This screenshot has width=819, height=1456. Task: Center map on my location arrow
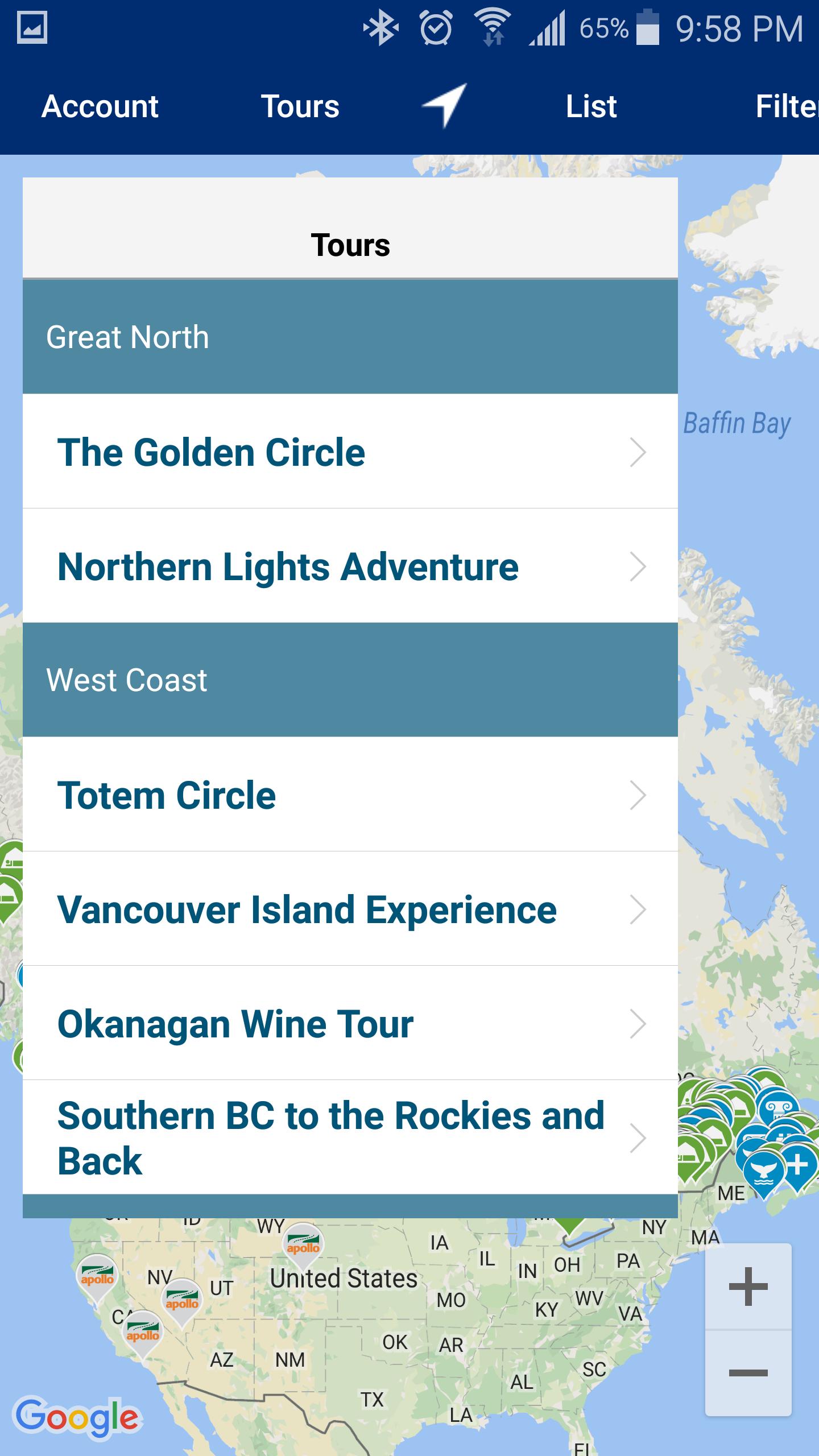445,105
